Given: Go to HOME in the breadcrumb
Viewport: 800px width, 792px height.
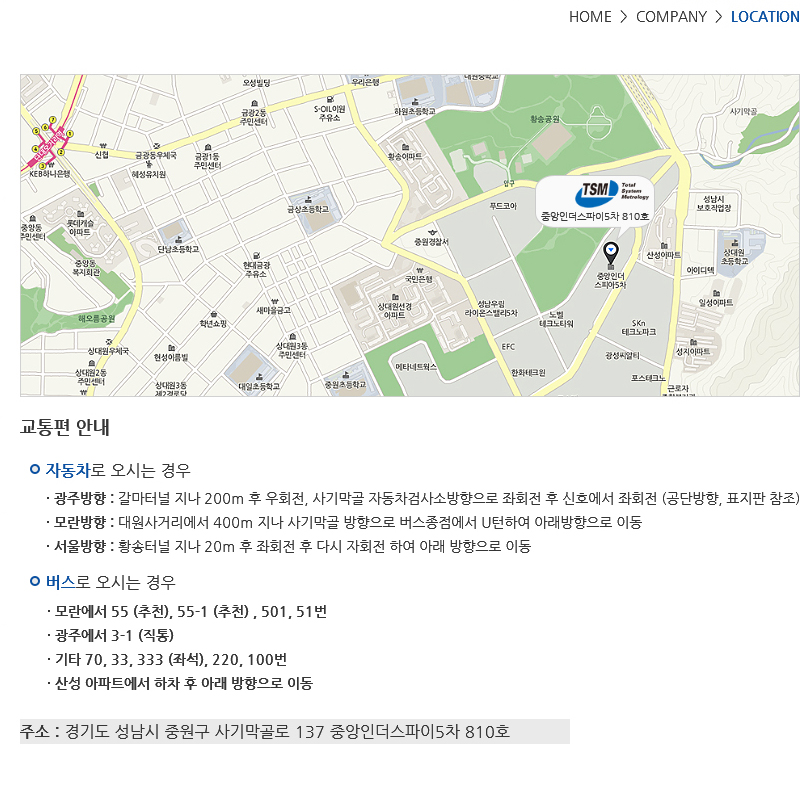Looking at the screenshot, I should [590, 17].
